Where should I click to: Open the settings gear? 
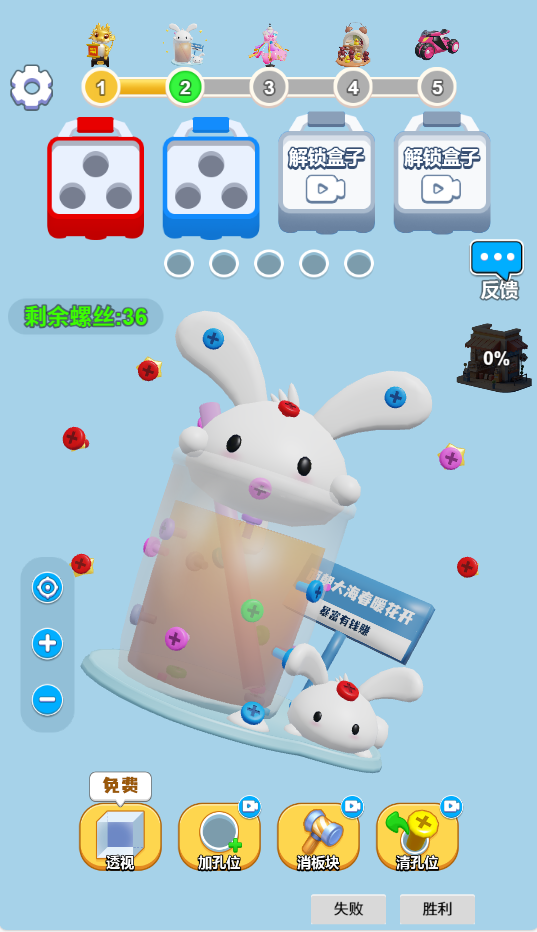tap(32, 87)
